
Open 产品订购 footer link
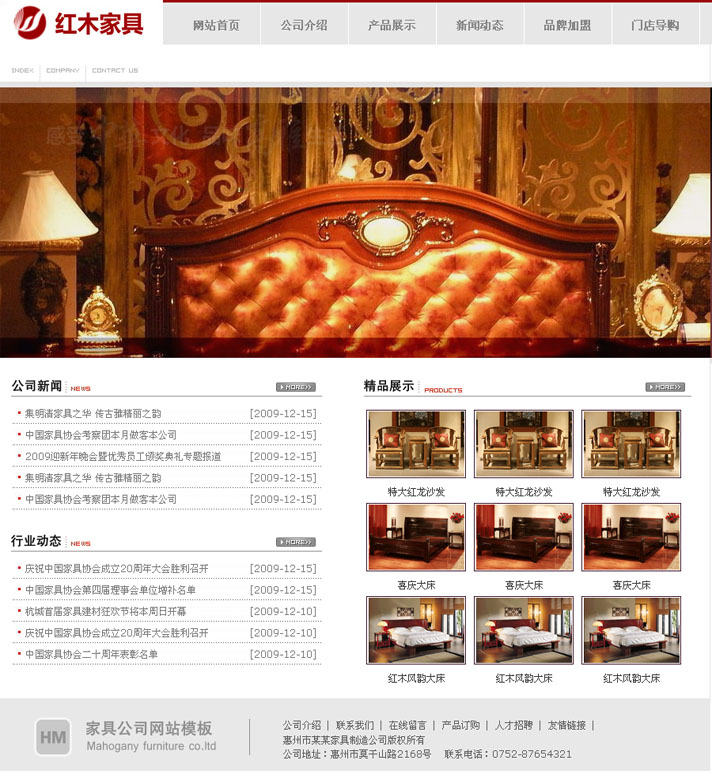click(x=461, y=725)
